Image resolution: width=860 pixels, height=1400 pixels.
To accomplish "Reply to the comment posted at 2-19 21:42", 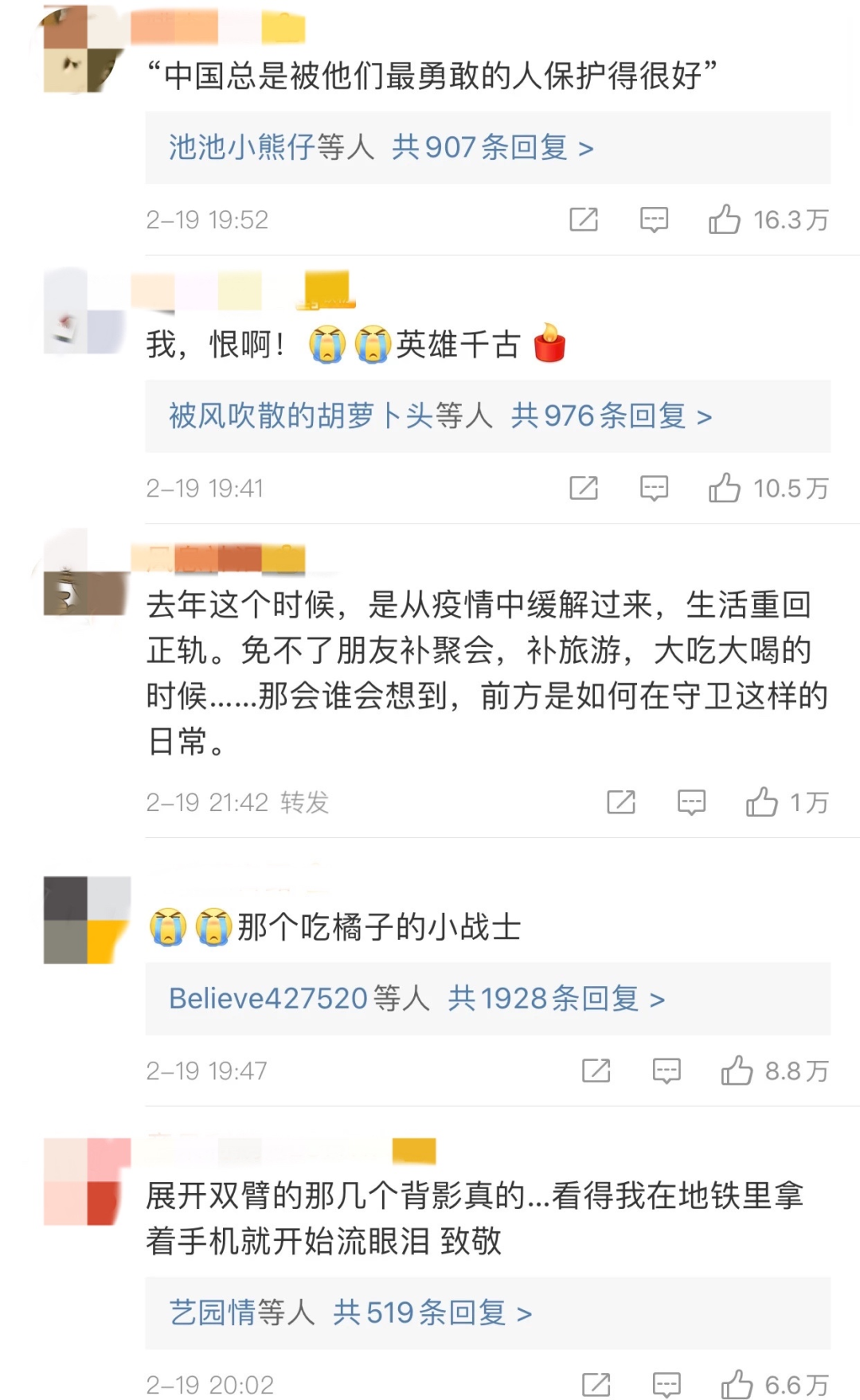I will click(x=691, y=801).
